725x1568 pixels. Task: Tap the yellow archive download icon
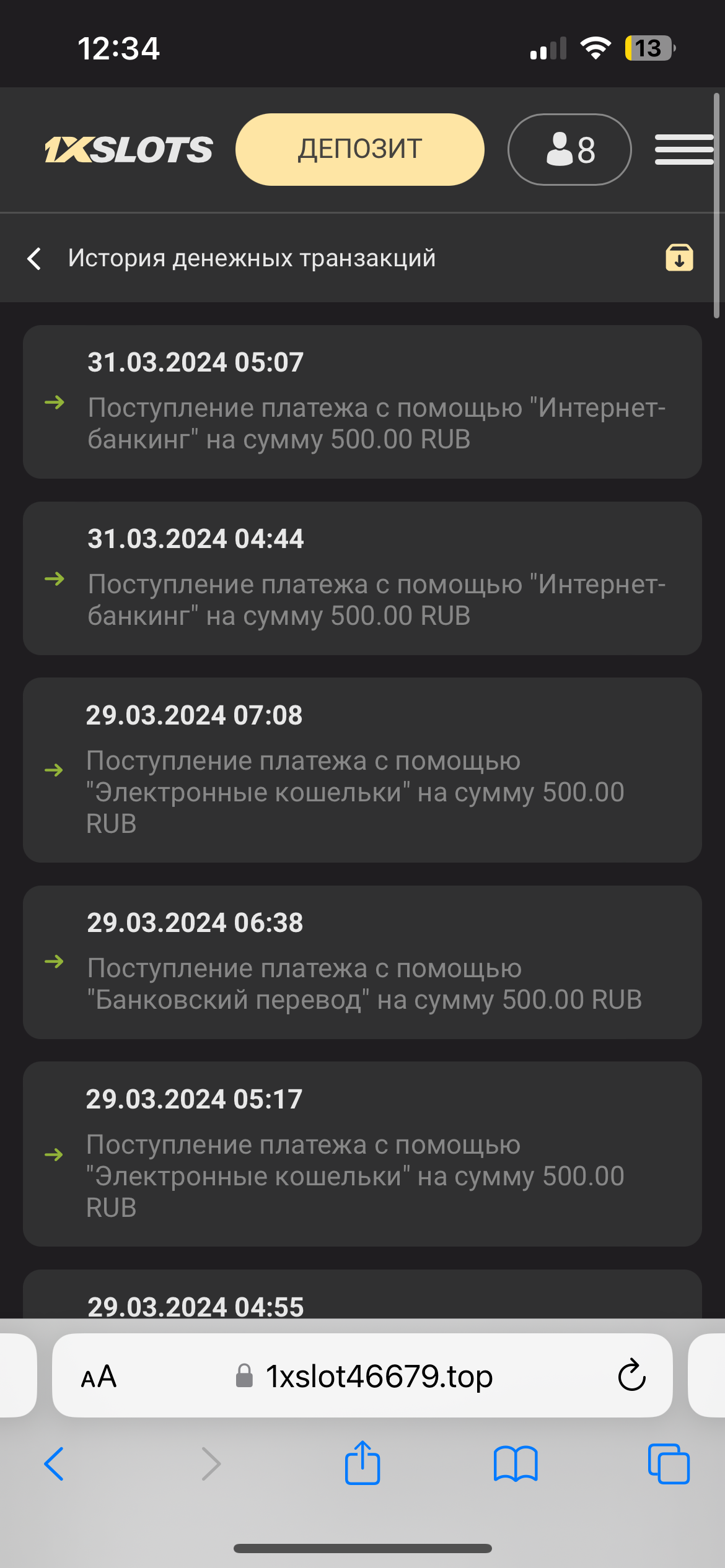point(679,258)
